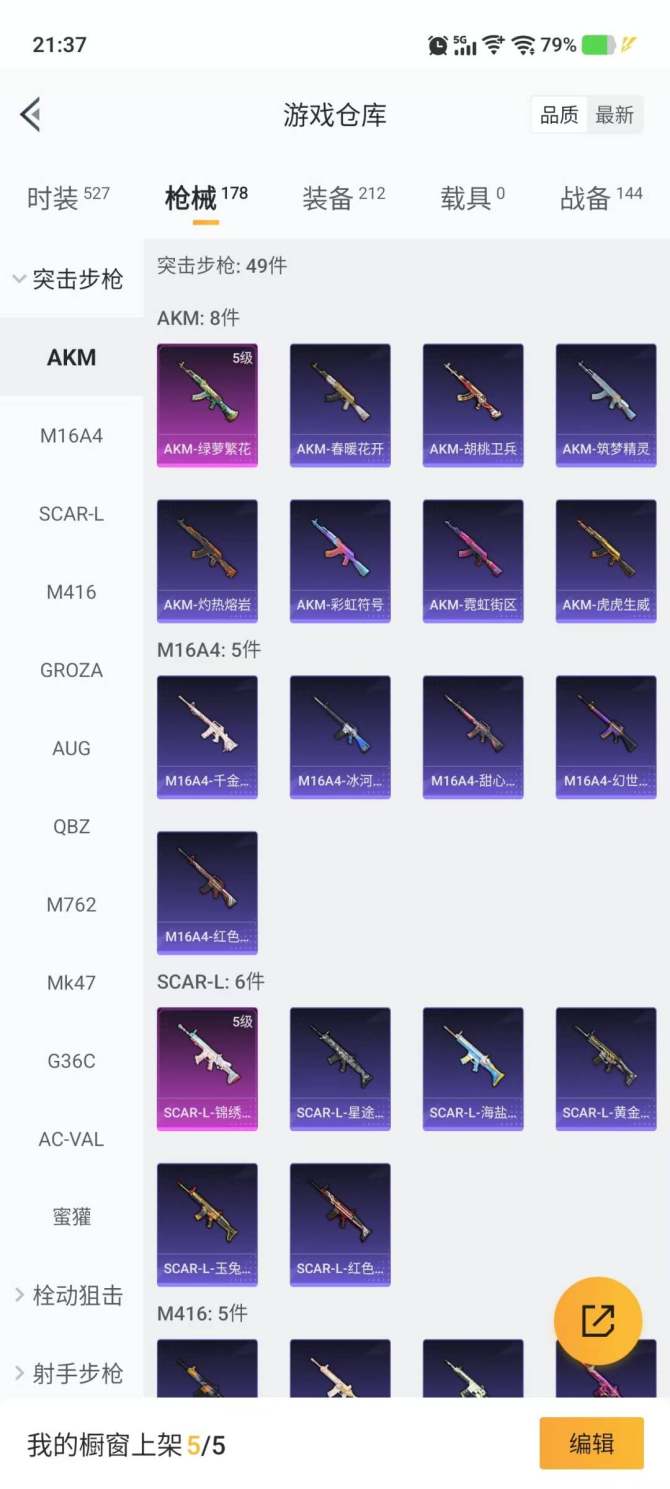
Task: Sort warehouse by 品质
Action: (x=559, y=115)
